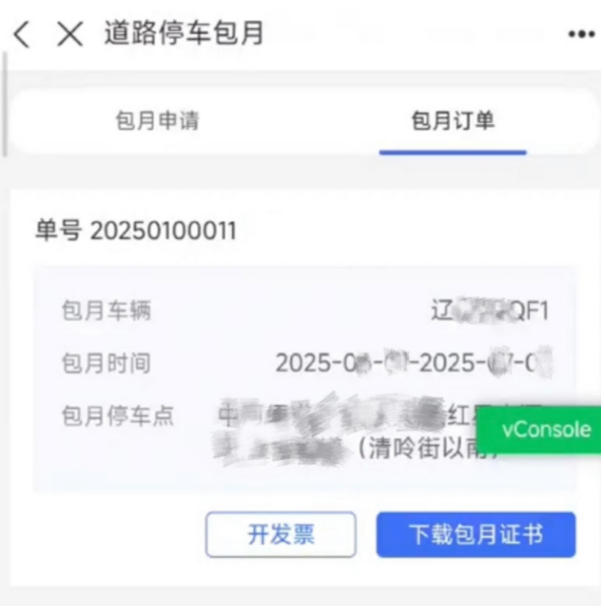This screenshot has width=604, height=611.
Task: Open the vConsole debug panel
Action: [x=545, y=431]
